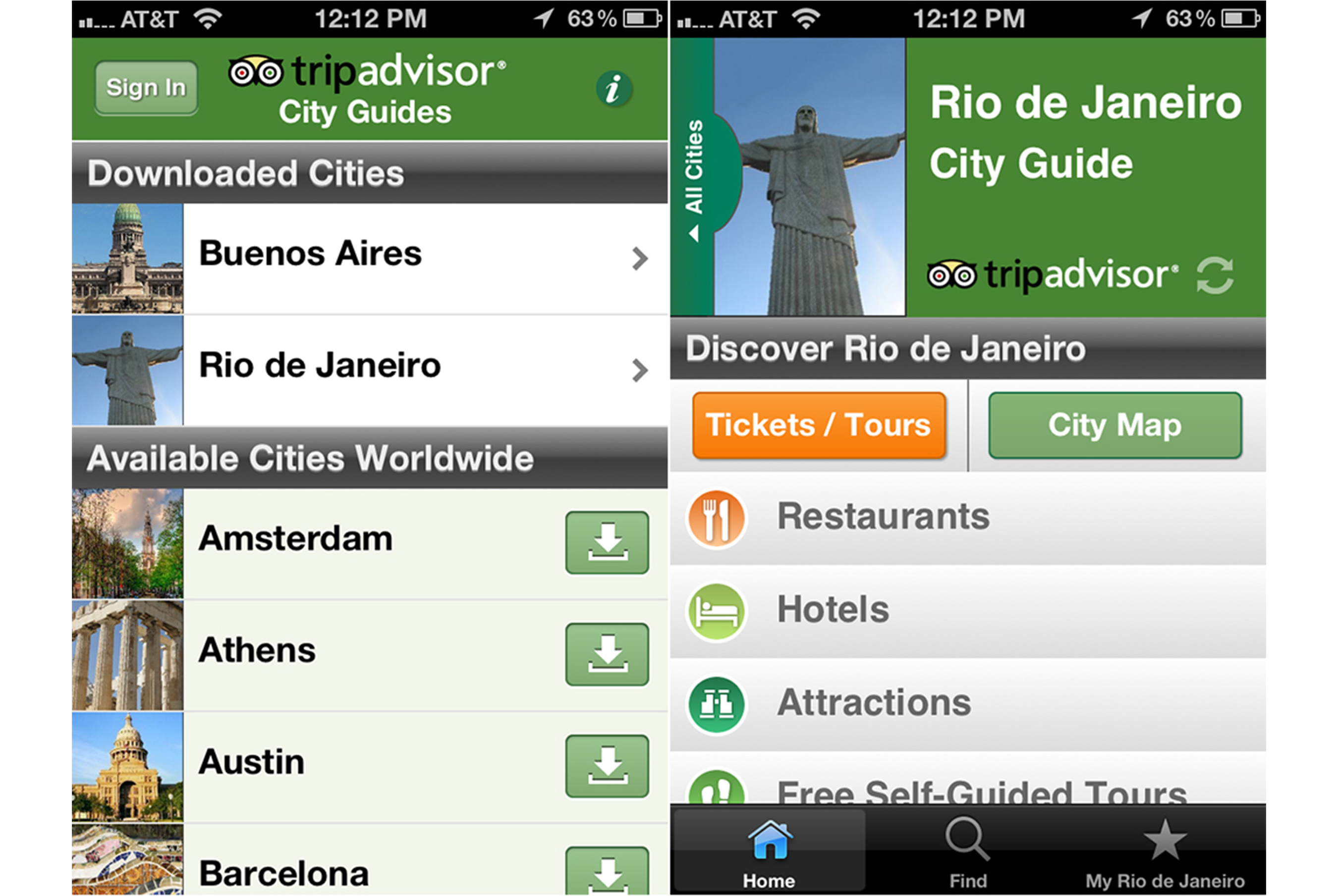Download the Austin city guide

click(607, 766)
